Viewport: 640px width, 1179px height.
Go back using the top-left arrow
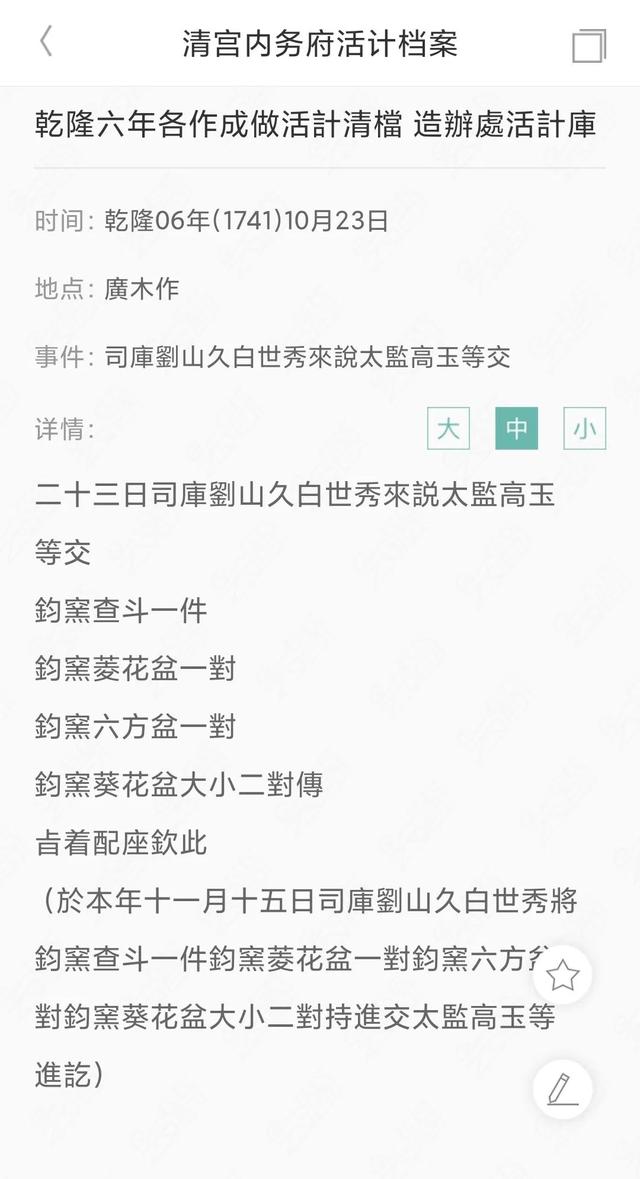46,41
